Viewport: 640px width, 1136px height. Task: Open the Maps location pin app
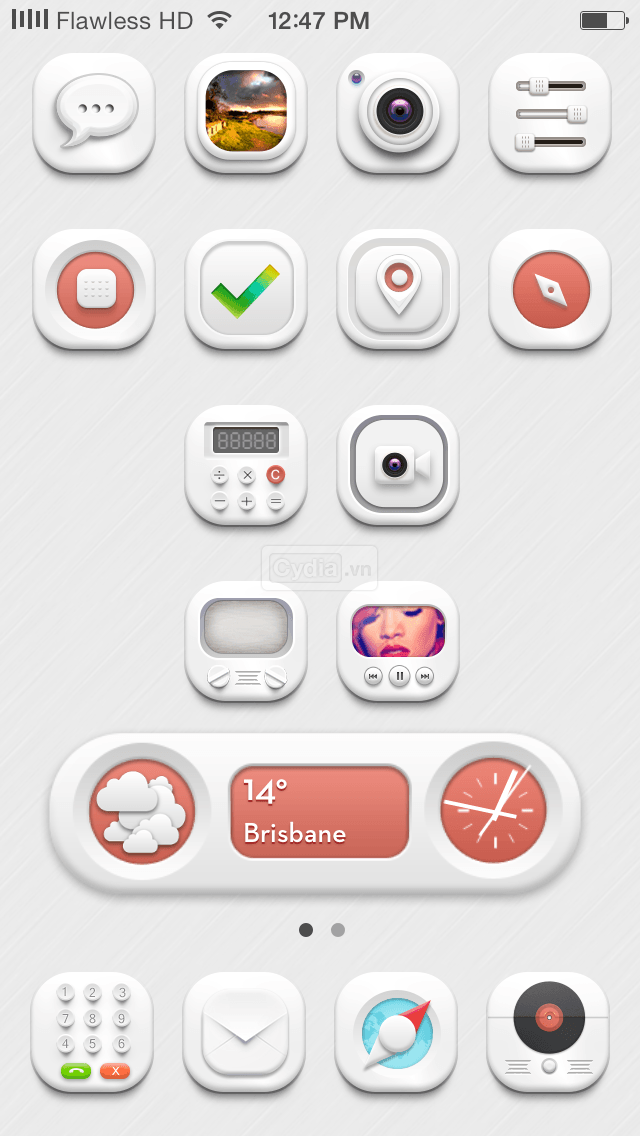(x=398, y=290)
